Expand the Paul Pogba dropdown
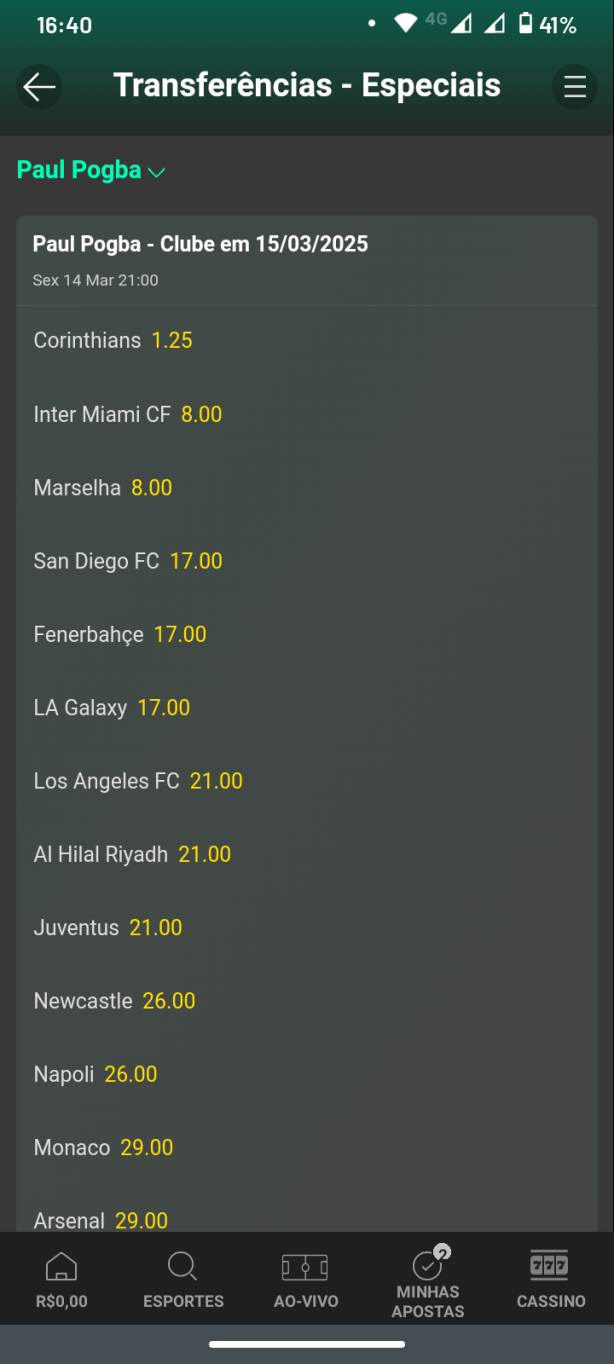 [91, 170]
